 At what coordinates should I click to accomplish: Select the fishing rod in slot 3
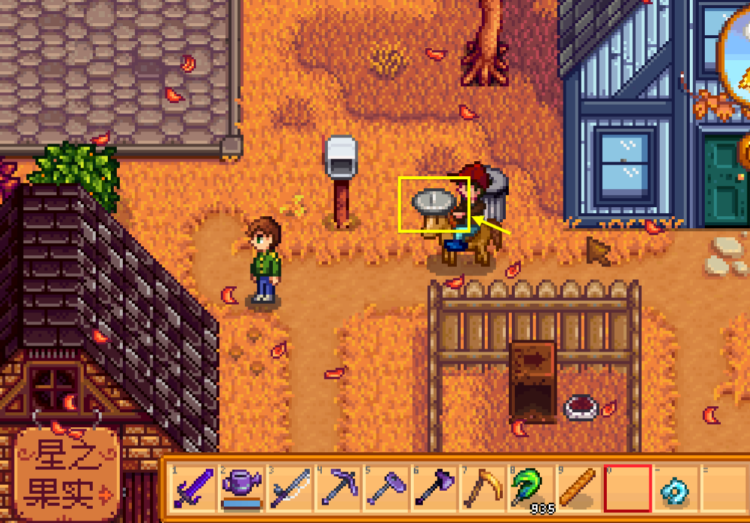290,489
